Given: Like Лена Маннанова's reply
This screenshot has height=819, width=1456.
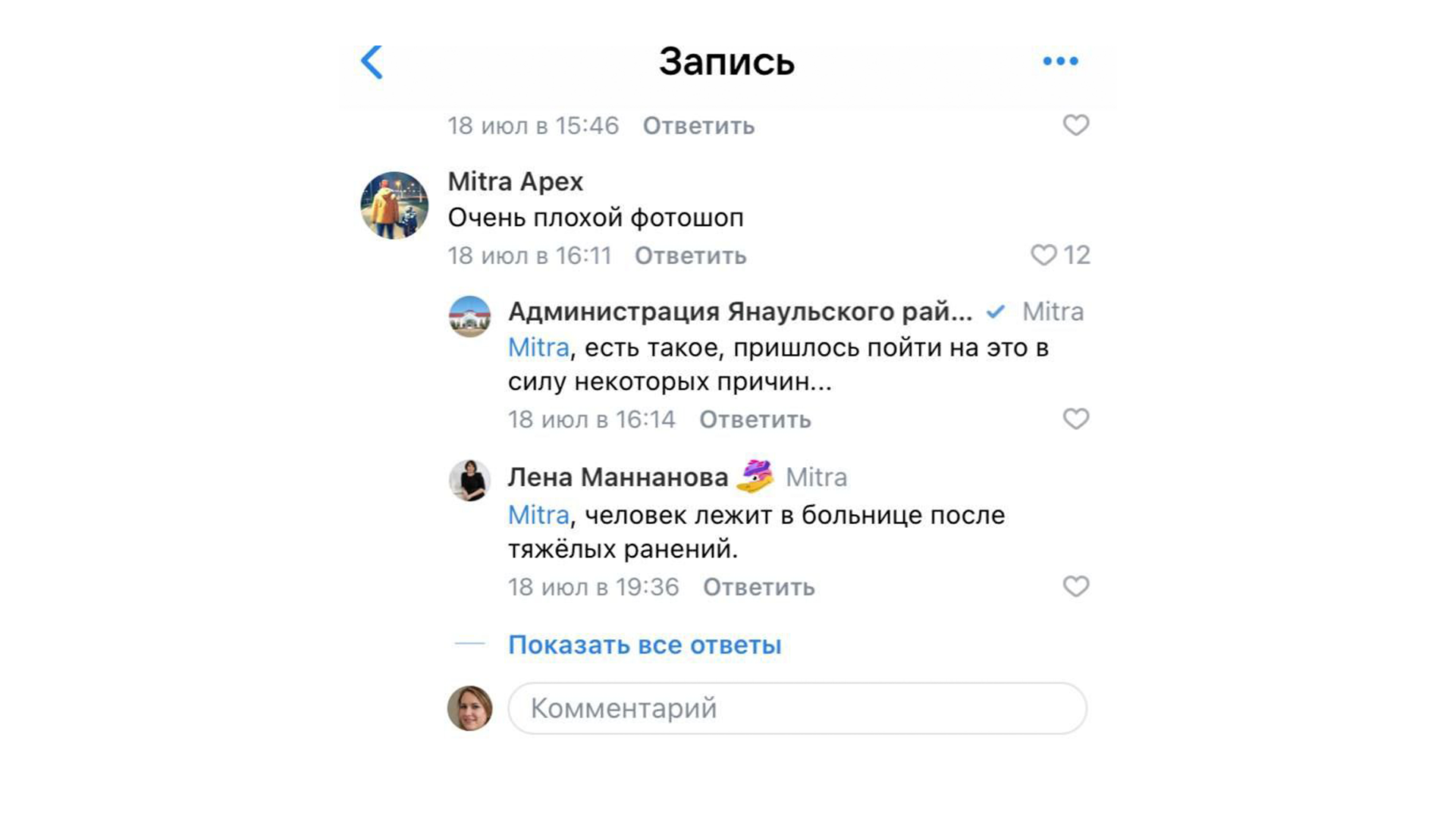Looking at the screenshot, I should [1075, 586].
